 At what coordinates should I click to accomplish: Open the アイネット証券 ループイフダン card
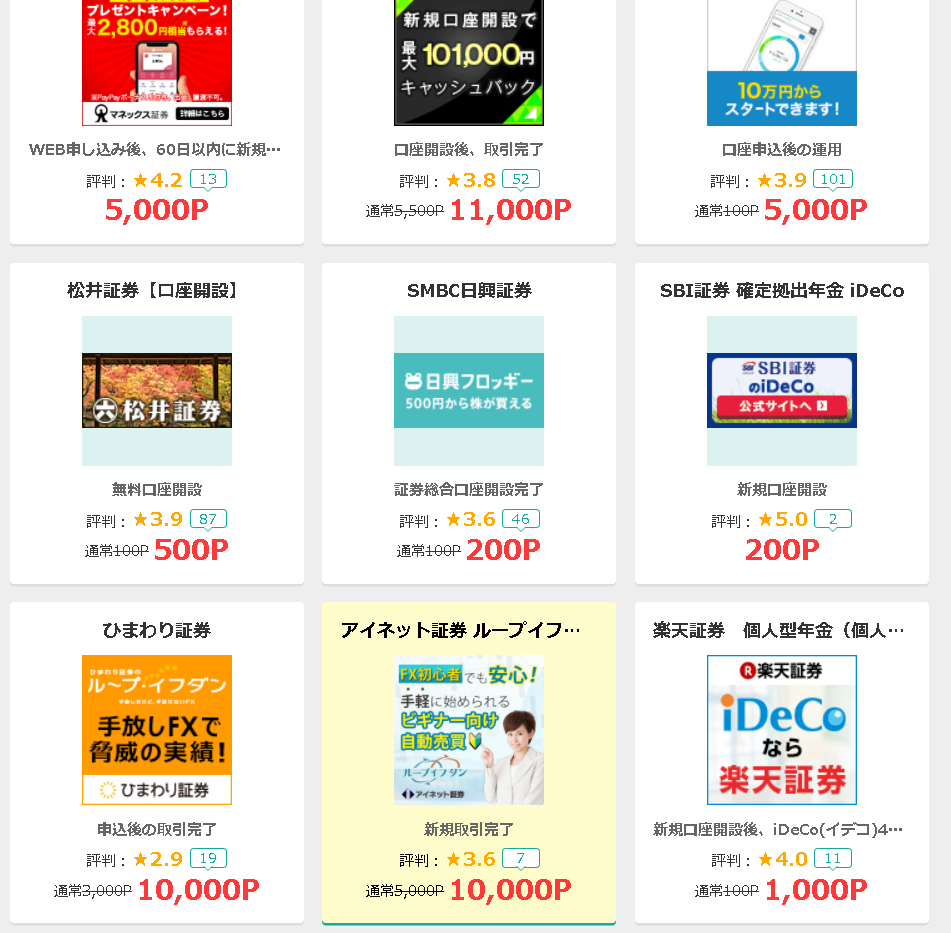[x=469, y=729]
